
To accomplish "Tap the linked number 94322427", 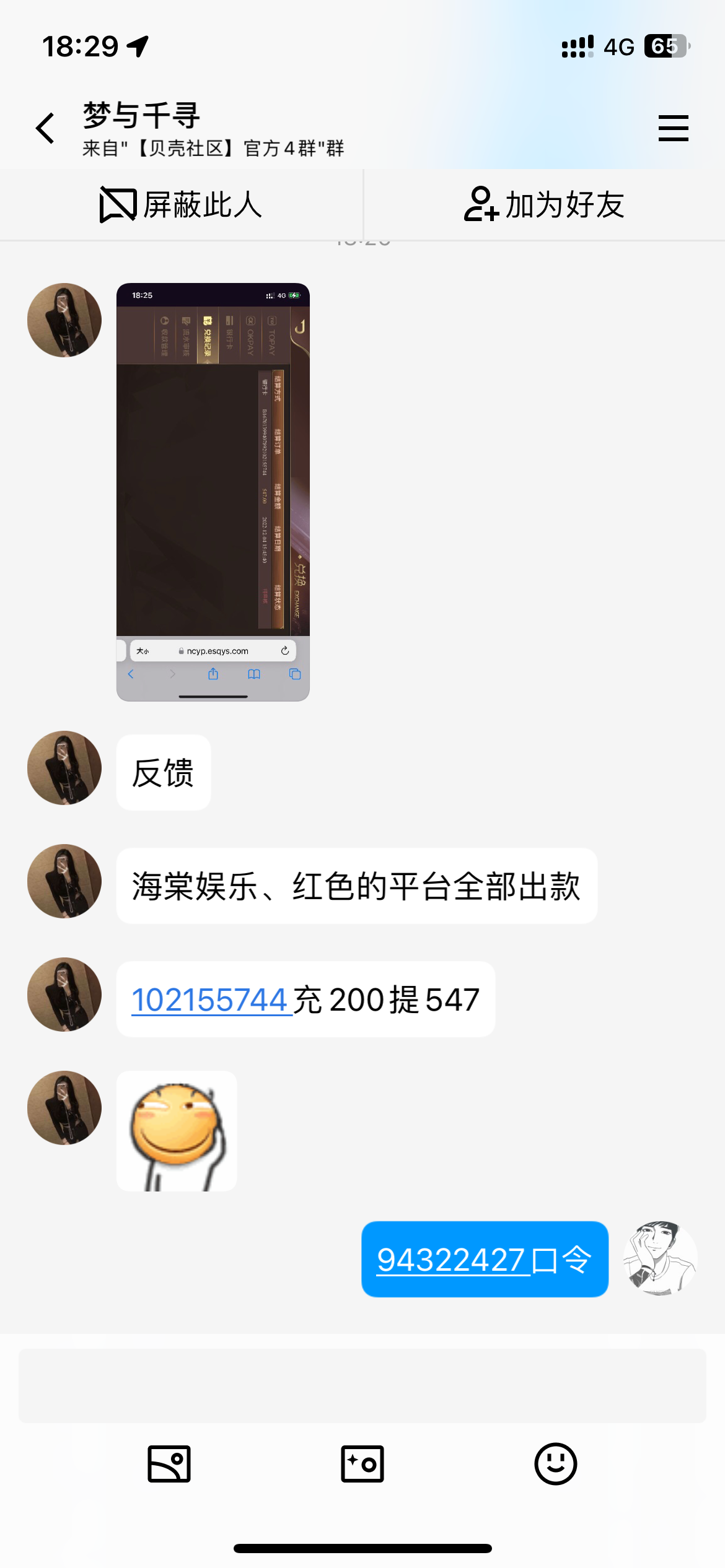I will coord(452,1259).
